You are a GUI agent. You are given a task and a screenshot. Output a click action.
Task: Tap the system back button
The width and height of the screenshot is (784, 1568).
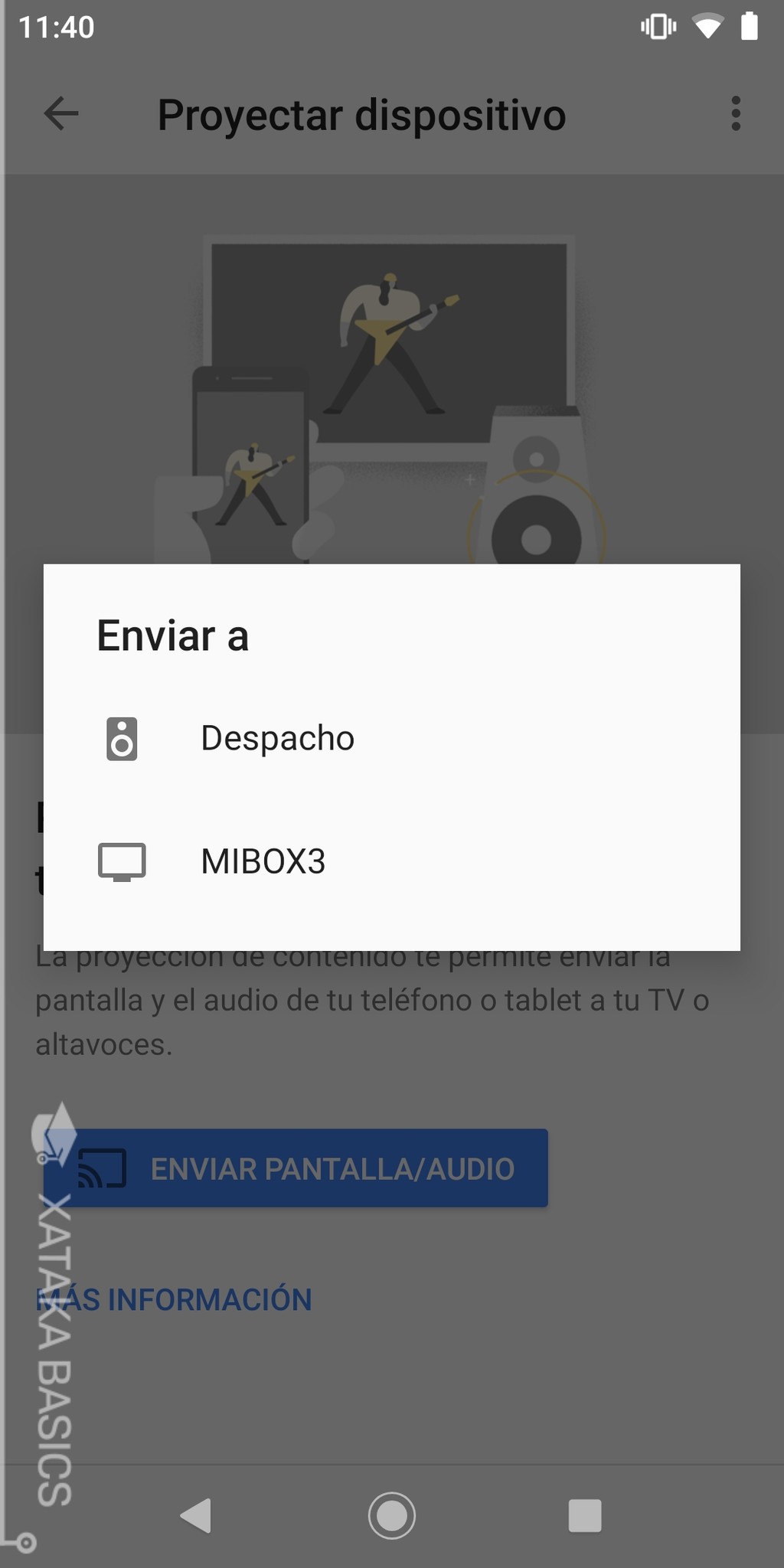(x=196, y=1515)
